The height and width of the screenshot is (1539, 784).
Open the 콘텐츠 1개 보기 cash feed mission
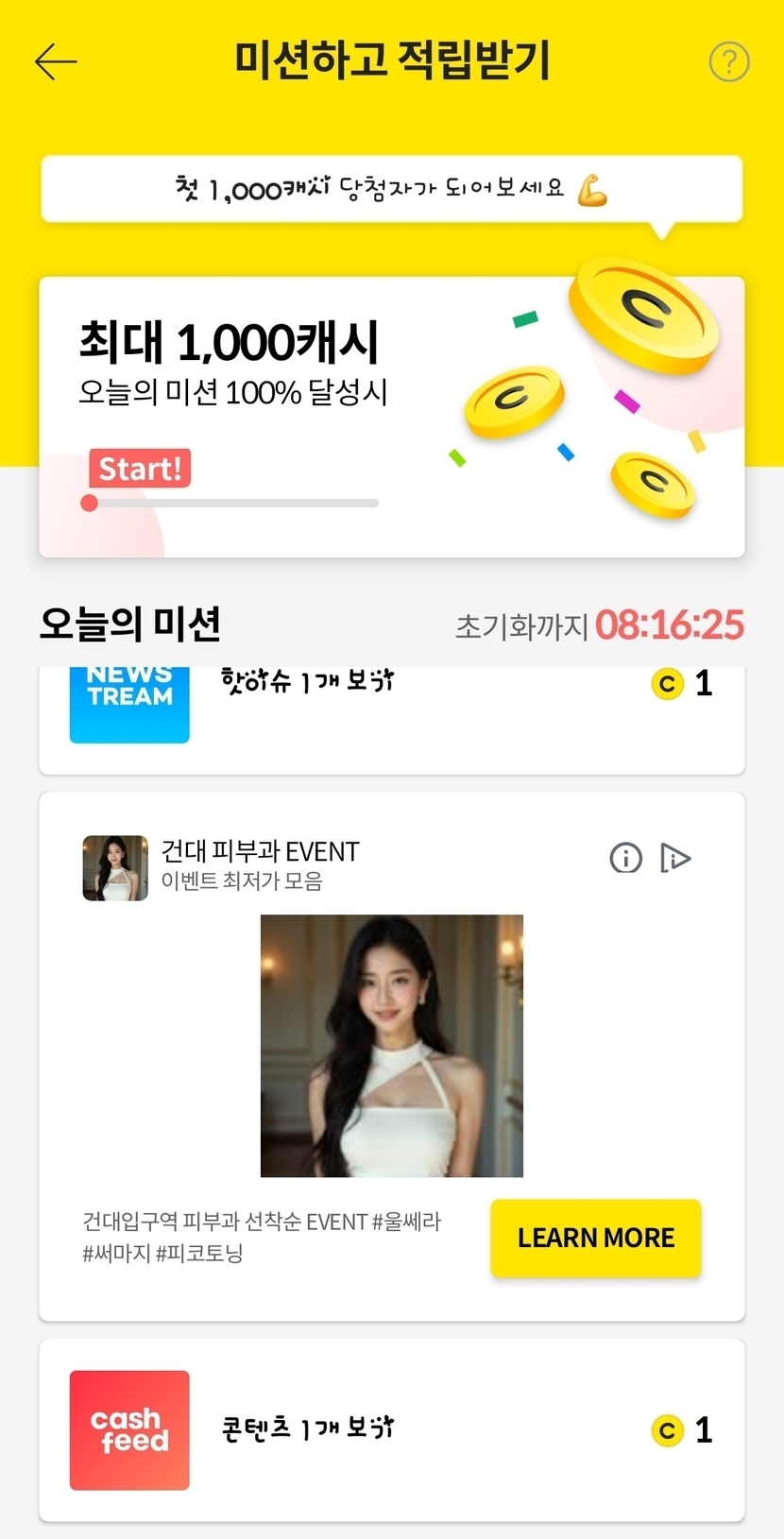coord(391,1428)
